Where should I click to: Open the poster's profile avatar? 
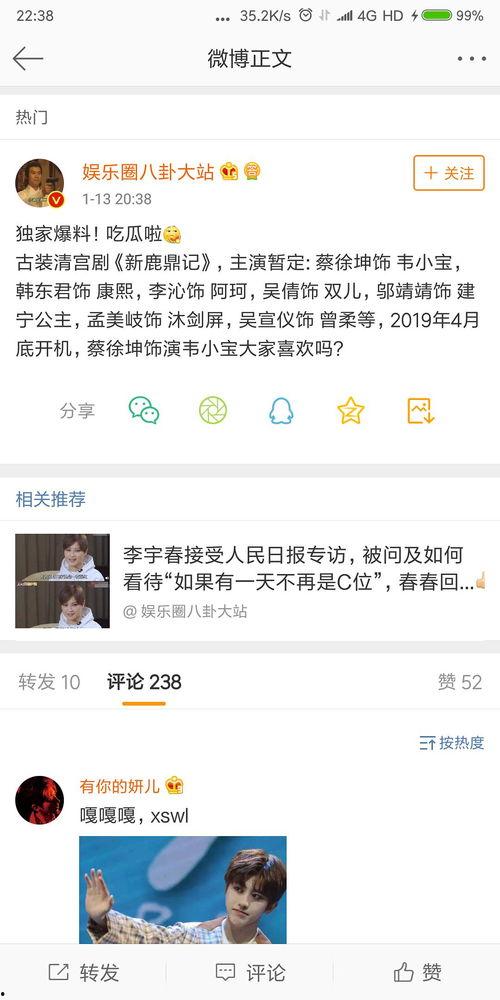tap(40, 183)
